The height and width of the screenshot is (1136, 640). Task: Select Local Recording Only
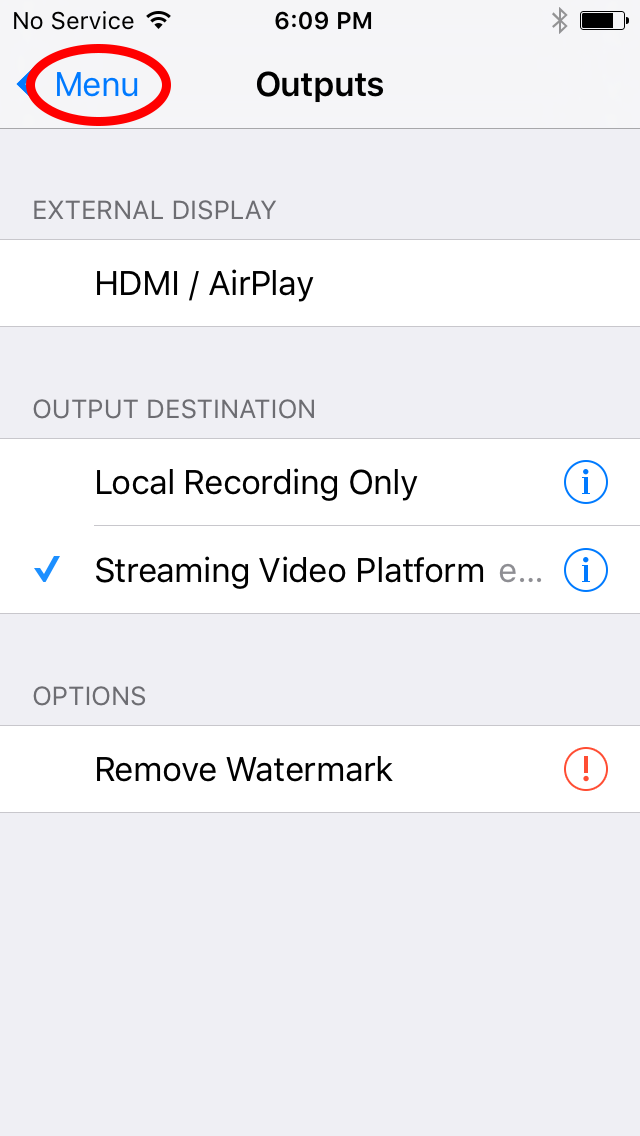pyautogui.click(x=320, y=483)
